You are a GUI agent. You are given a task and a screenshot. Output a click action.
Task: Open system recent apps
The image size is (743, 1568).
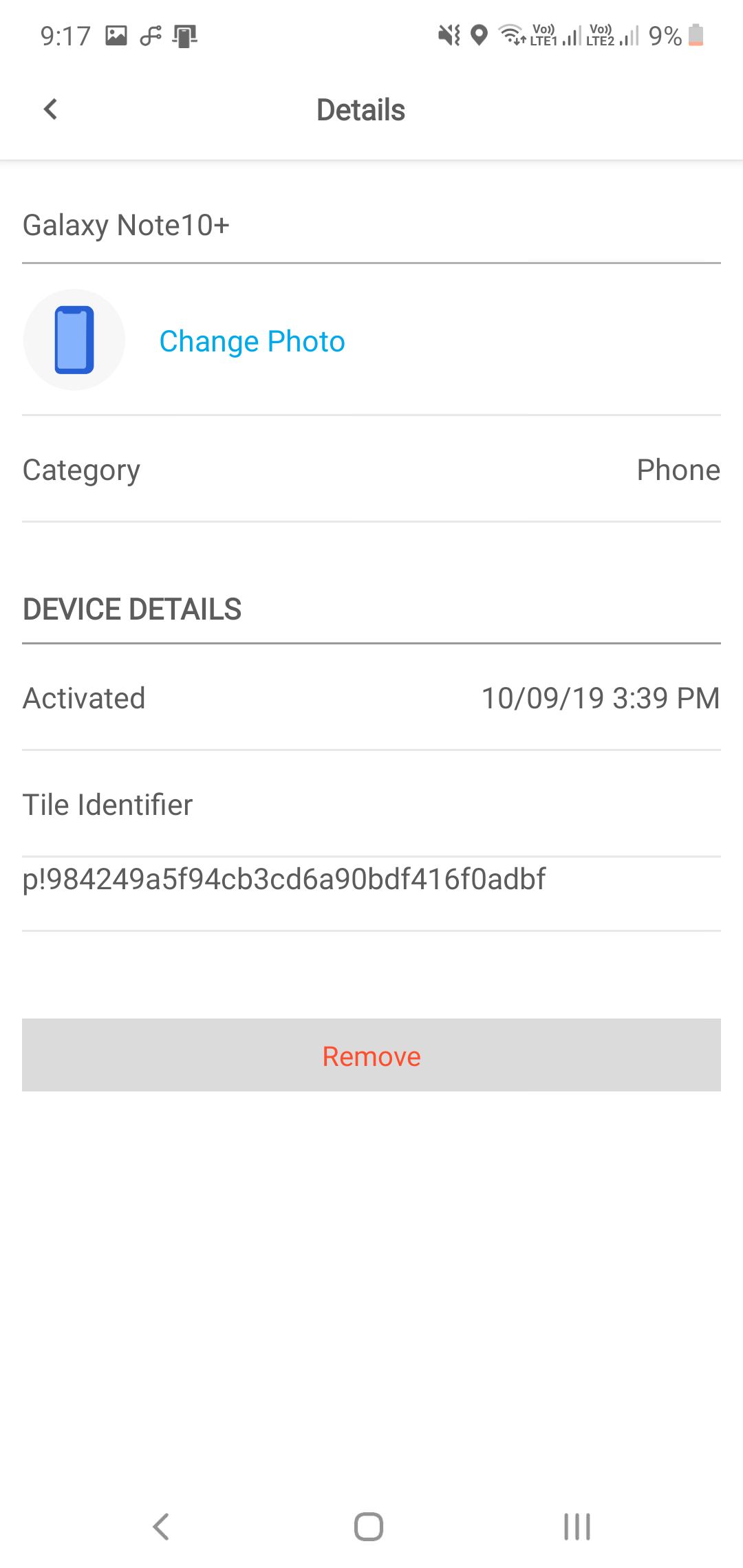pos(577,1527)
